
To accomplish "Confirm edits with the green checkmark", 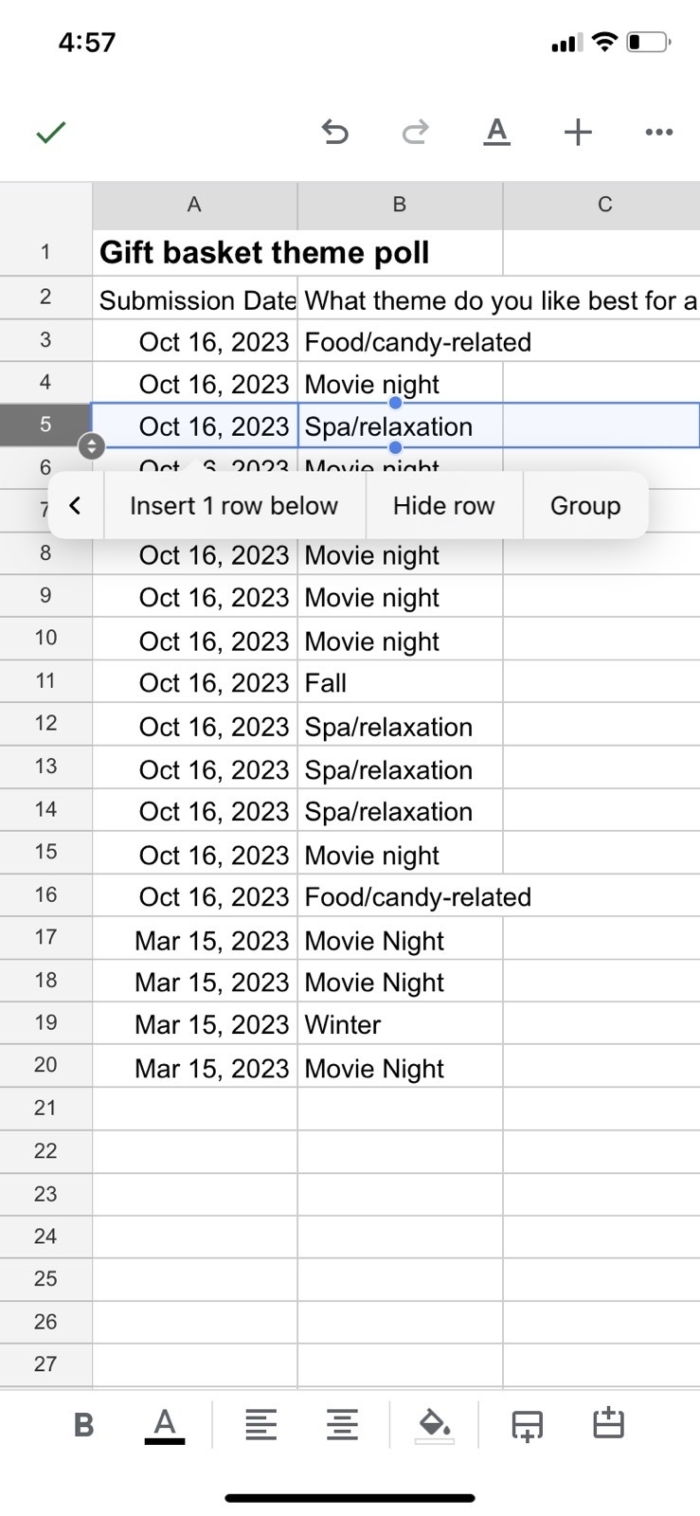I will pos(50,132).
